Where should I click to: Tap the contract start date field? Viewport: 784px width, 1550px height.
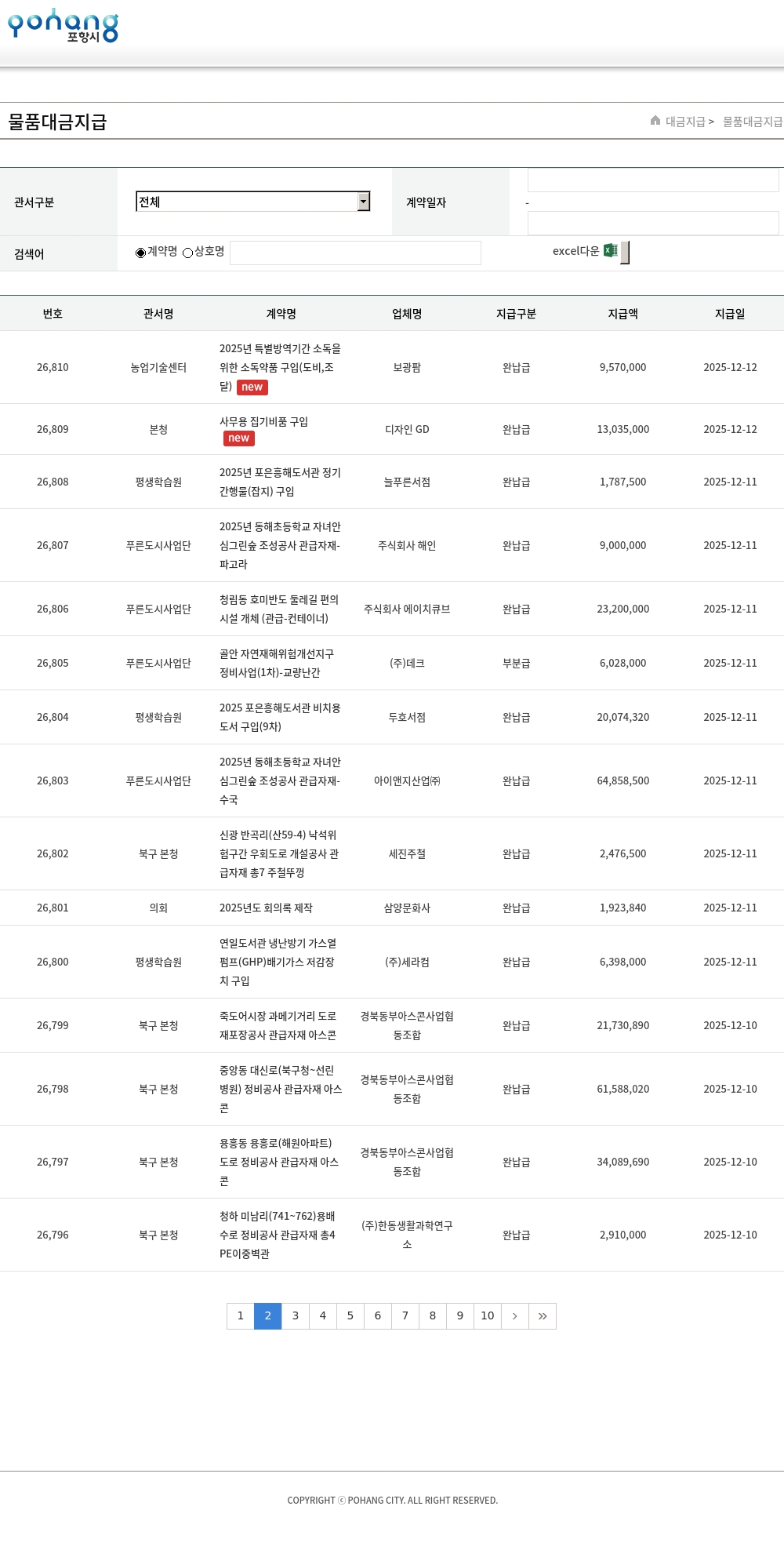pos(652,180)
